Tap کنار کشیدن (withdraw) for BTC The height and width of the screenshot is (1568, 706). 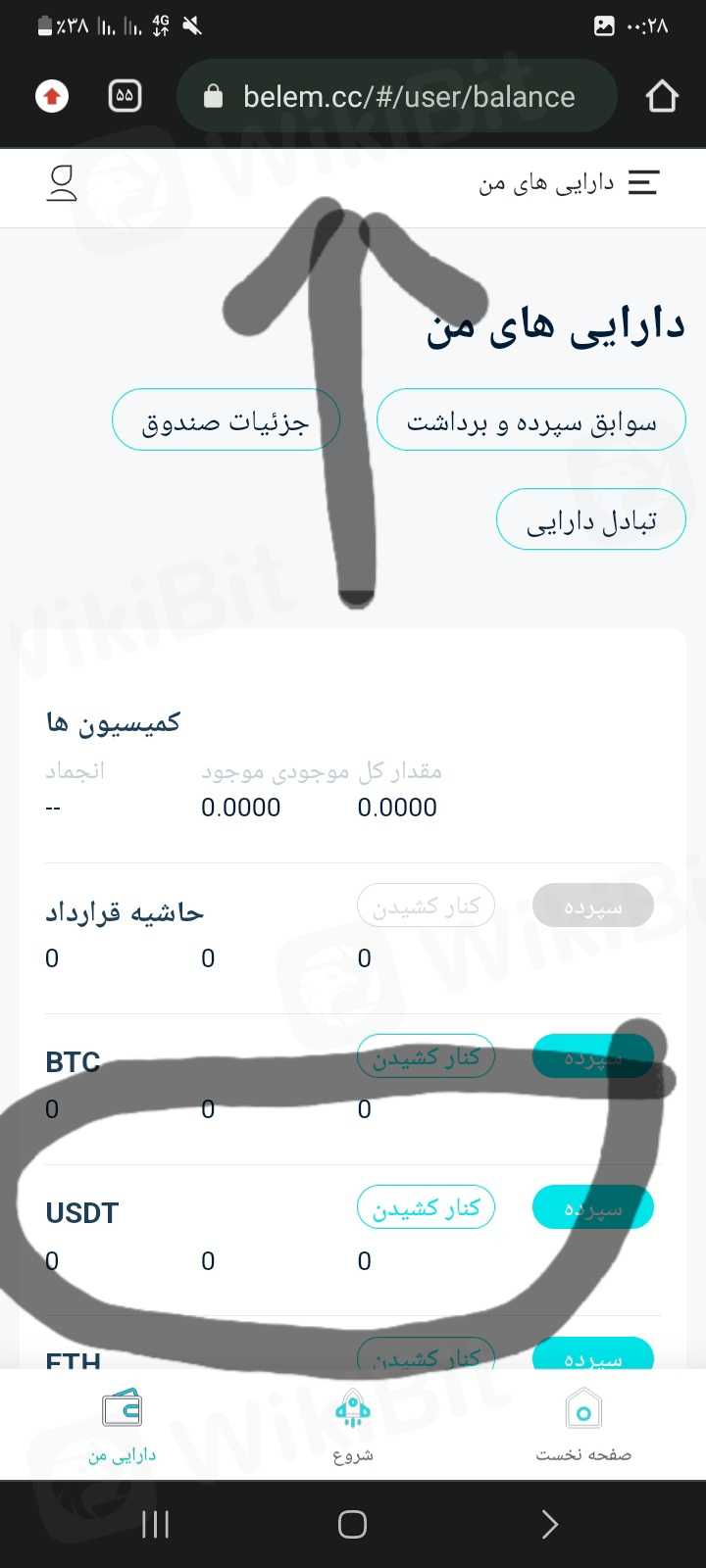coord(426,1056)
